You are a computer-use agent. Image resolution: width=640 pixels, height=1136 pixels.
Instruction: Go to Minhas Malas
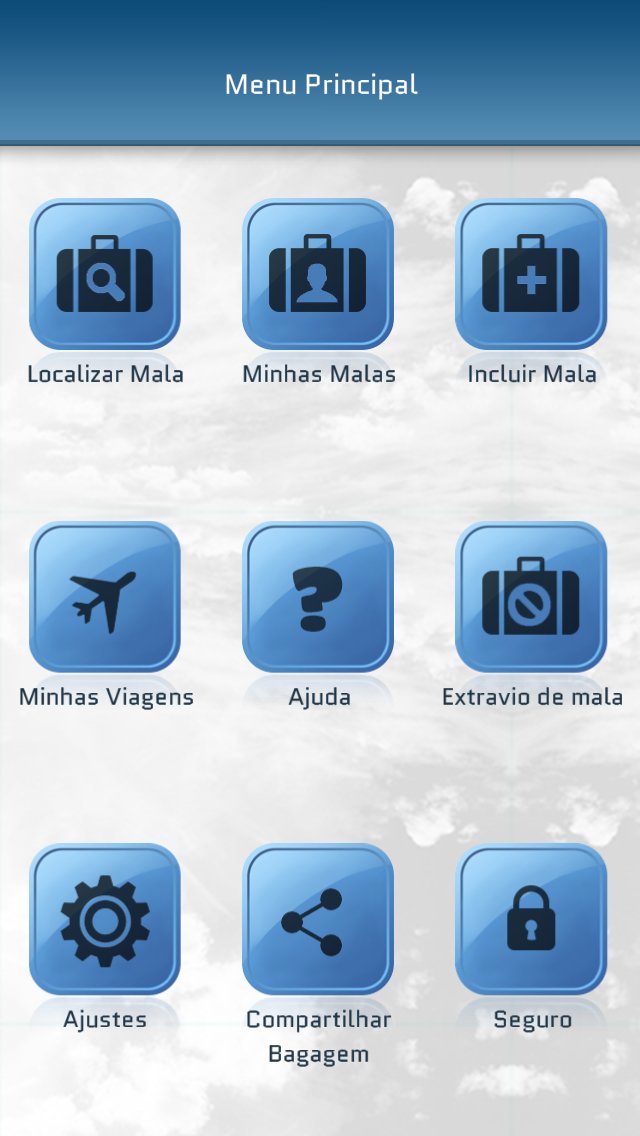[x=318, y=274]
